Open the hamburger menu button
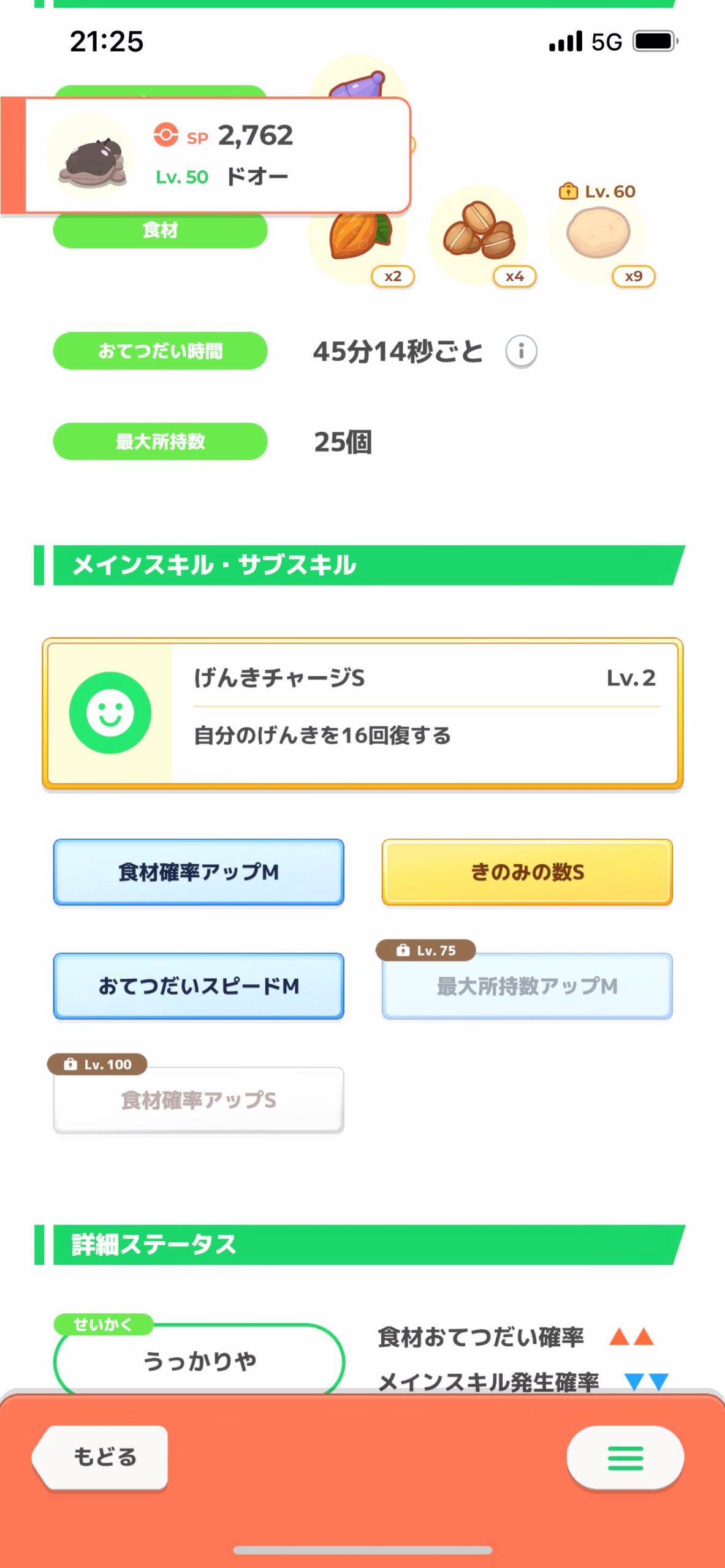This screenshot has height=1568, width=725. coord(625,1458)
